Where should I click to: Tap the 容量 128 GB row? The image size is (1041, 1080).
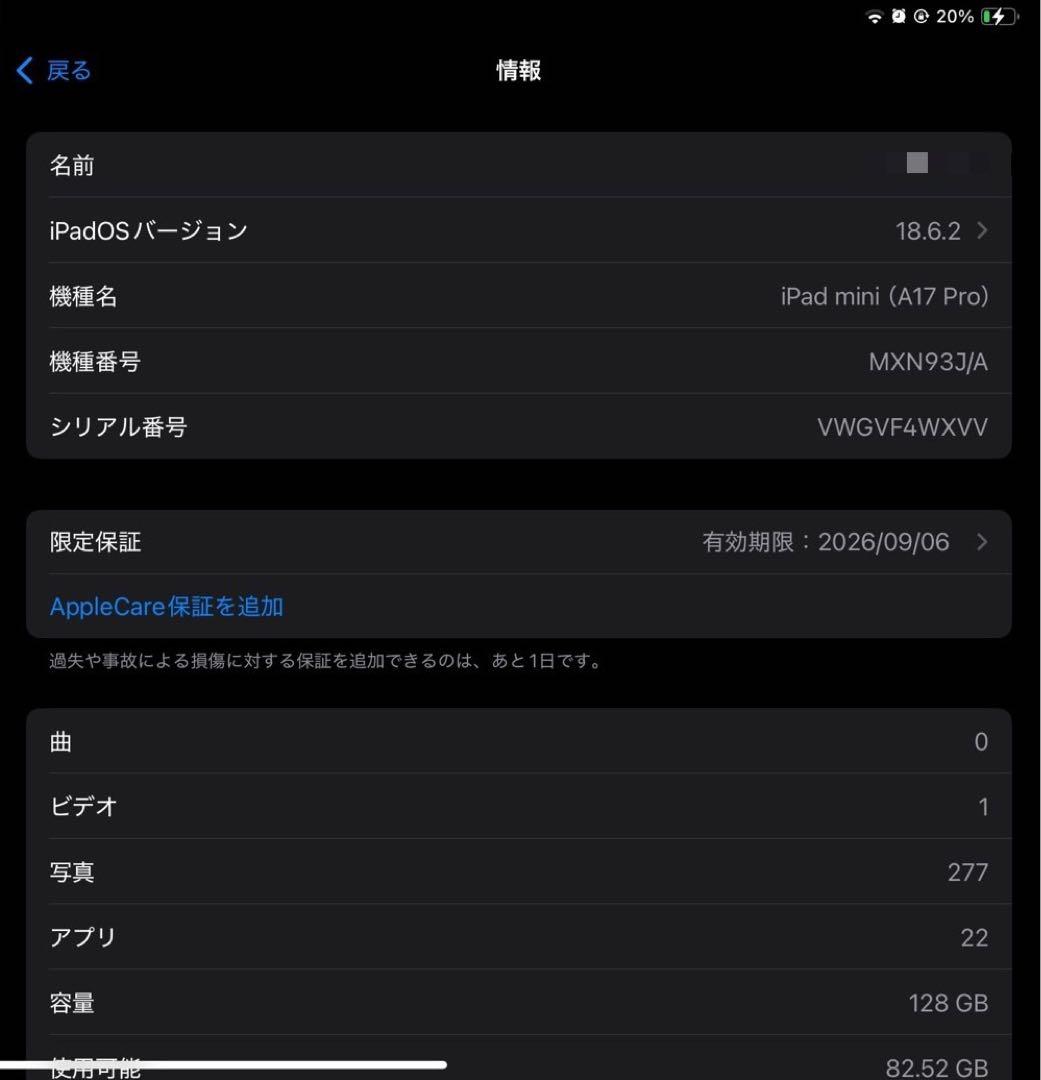click(520, 1002)
